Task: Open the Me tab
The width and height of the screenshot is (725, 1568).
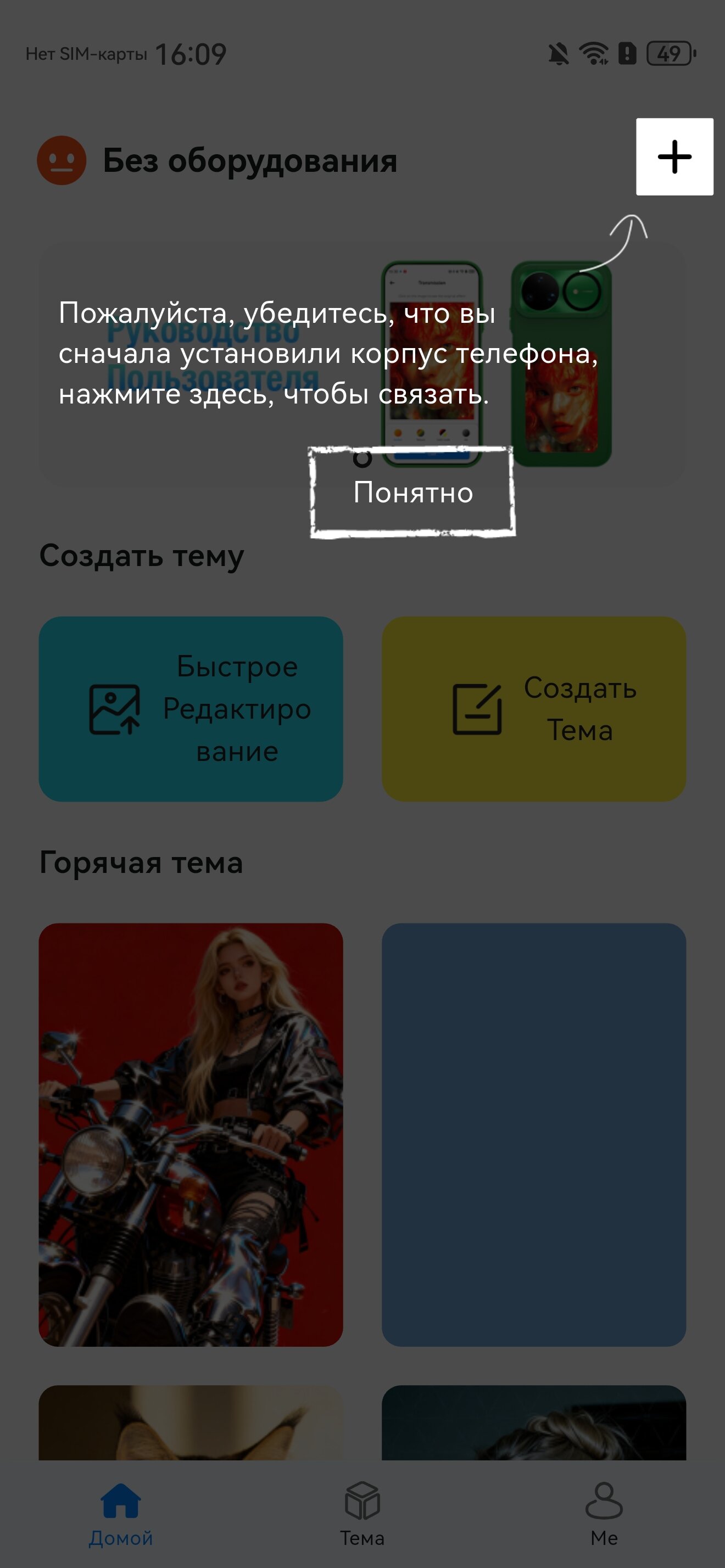Action: (603, 1513)
